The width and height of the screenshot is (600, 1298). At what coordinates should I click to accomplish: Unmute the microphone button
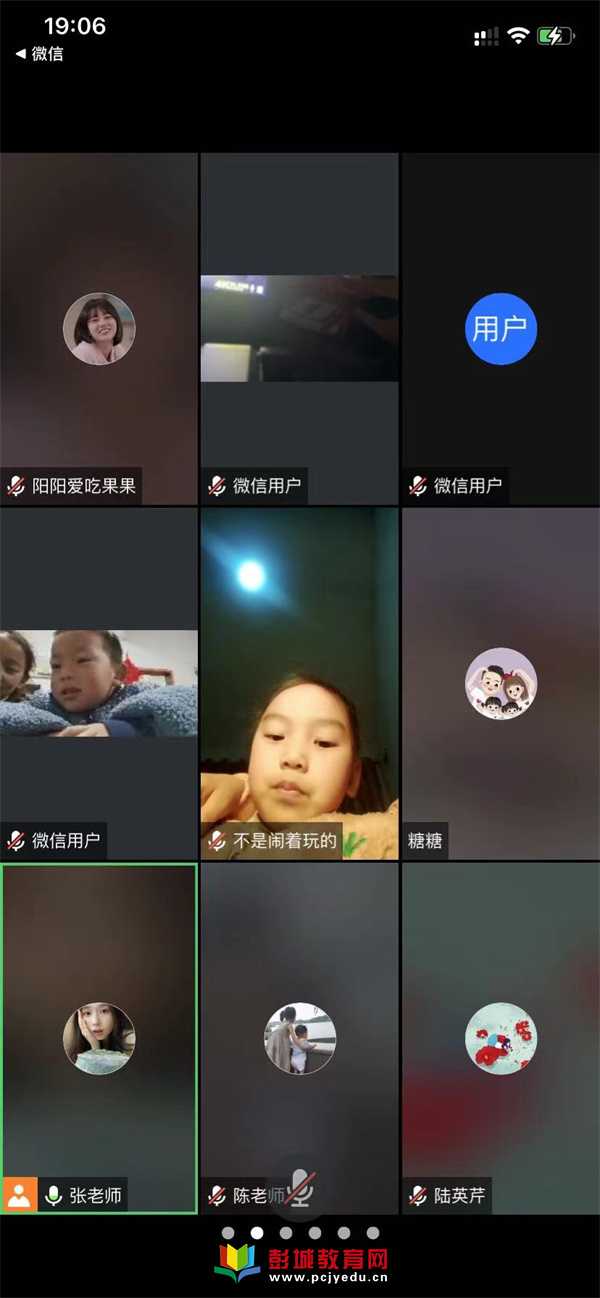click(301, 1189)
